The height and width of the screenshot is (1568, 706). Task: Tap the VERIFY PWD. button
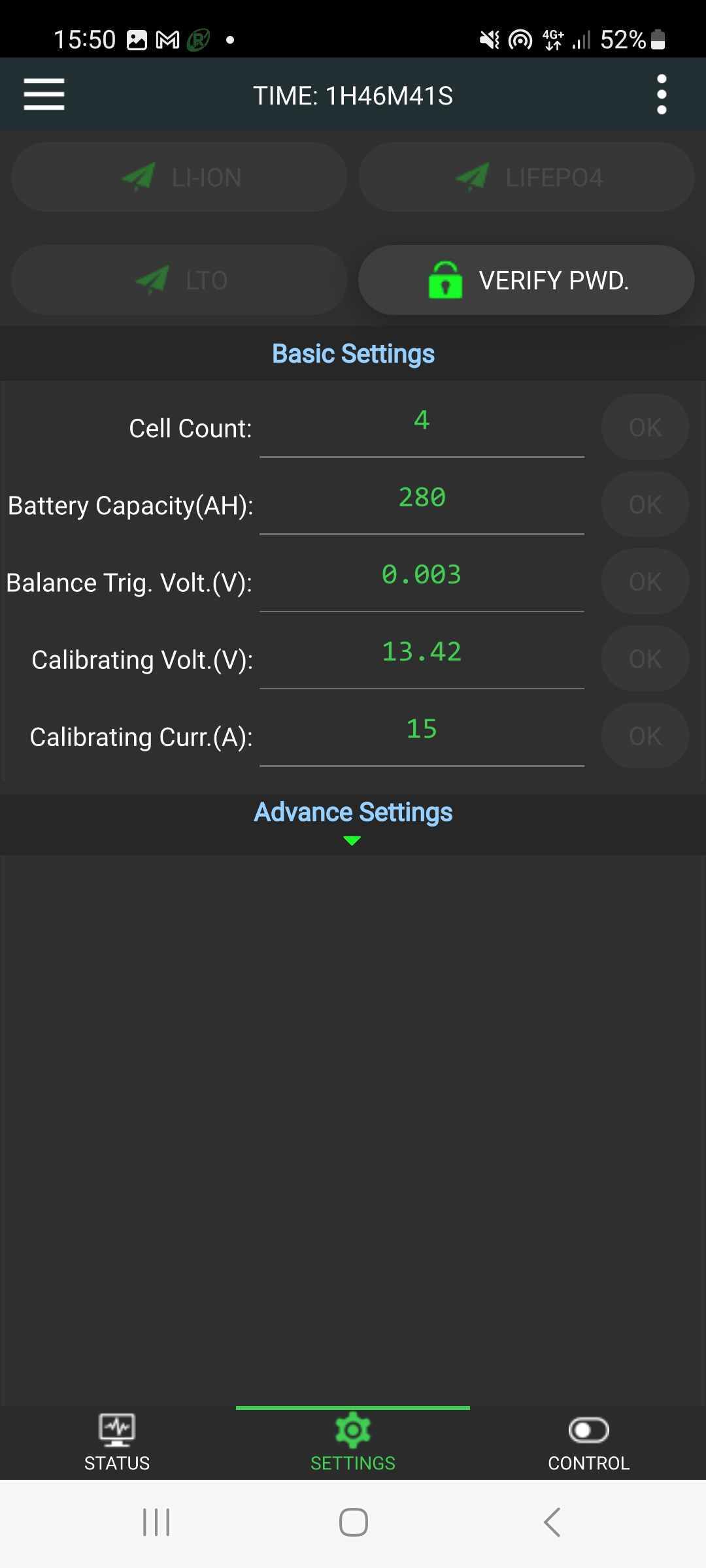tap(526, 280)
